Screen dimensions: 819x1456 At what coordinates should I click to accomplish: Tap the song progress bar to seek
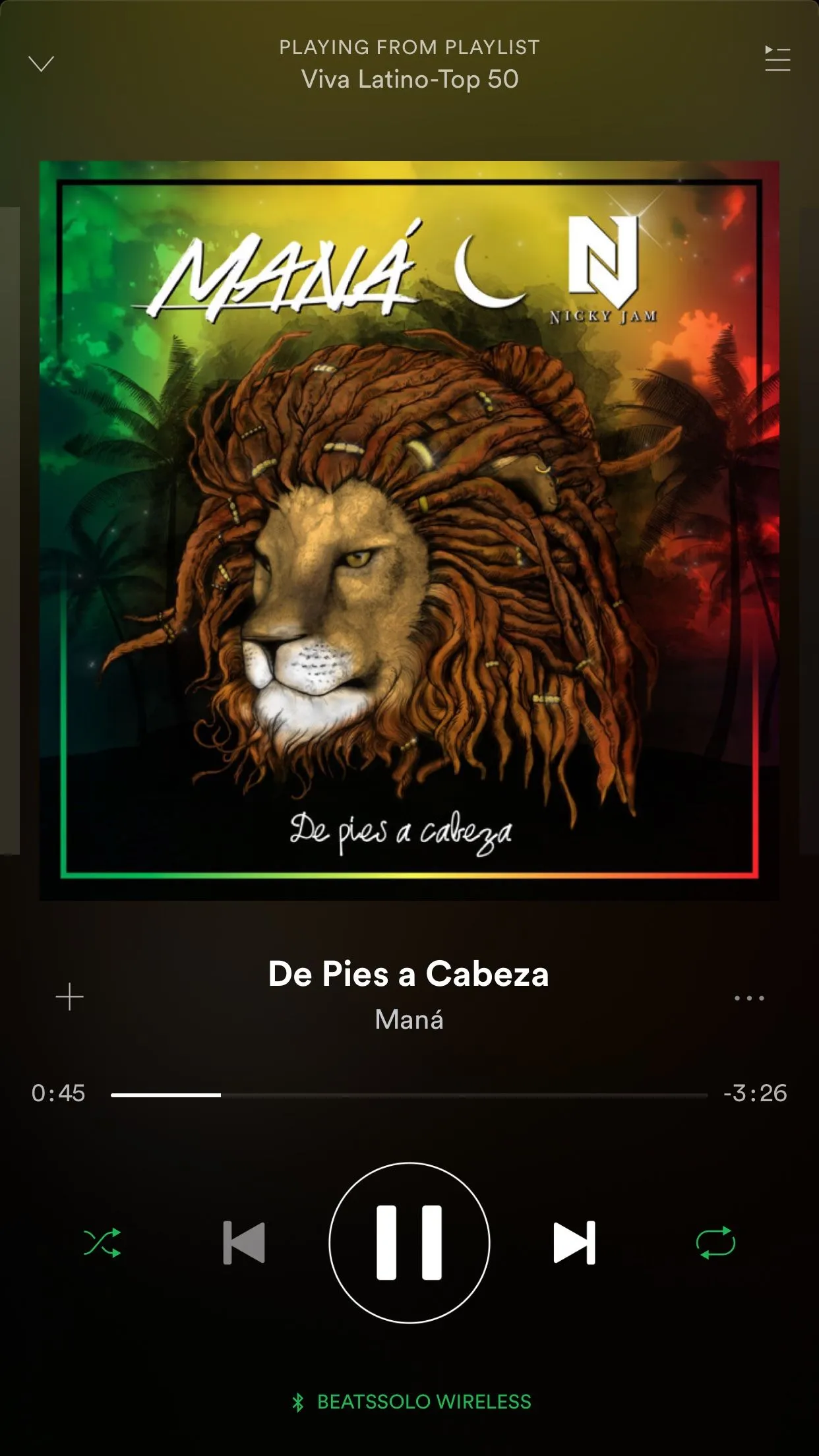(409, 1095)
